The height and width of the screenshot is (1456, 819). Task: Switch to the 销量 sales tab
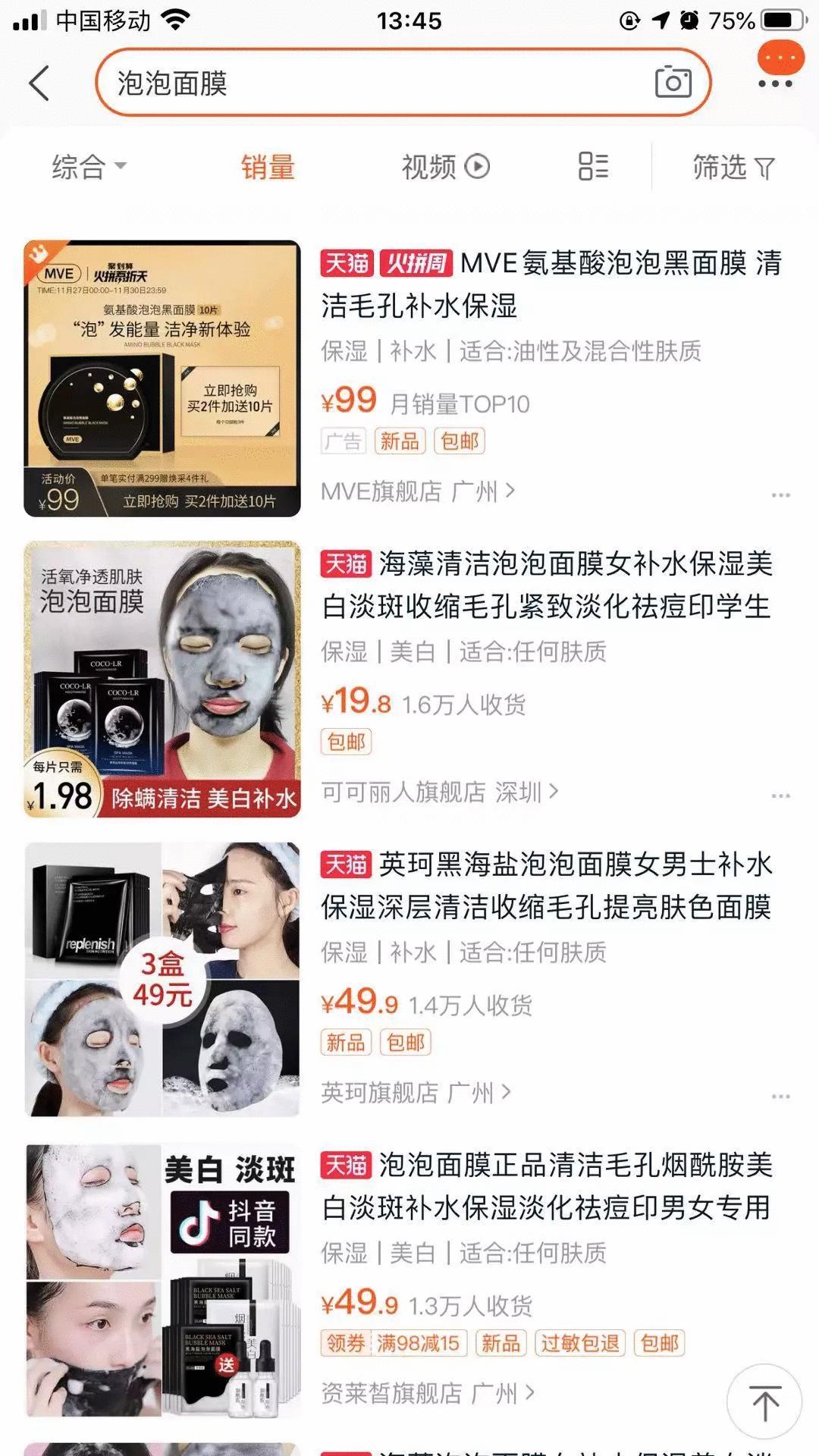(267, 166)
